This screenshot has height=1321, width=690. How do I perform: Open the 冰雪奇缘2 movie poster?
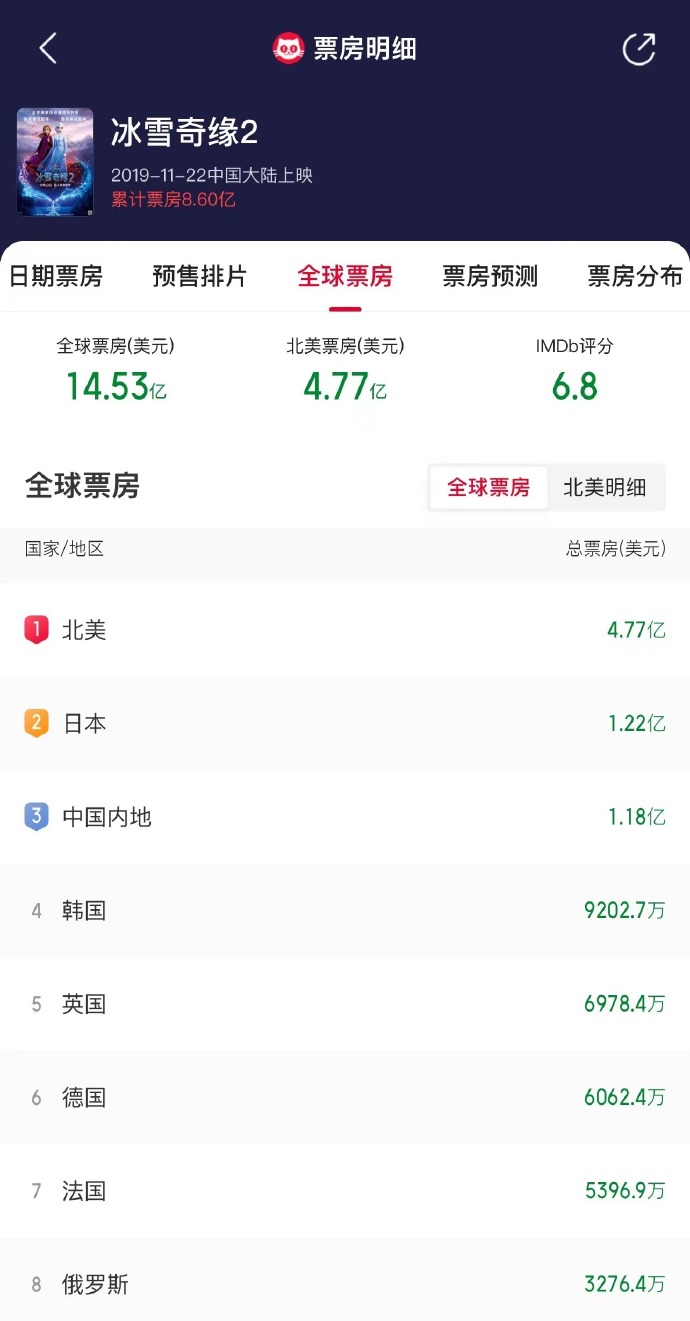coord(55,162)
